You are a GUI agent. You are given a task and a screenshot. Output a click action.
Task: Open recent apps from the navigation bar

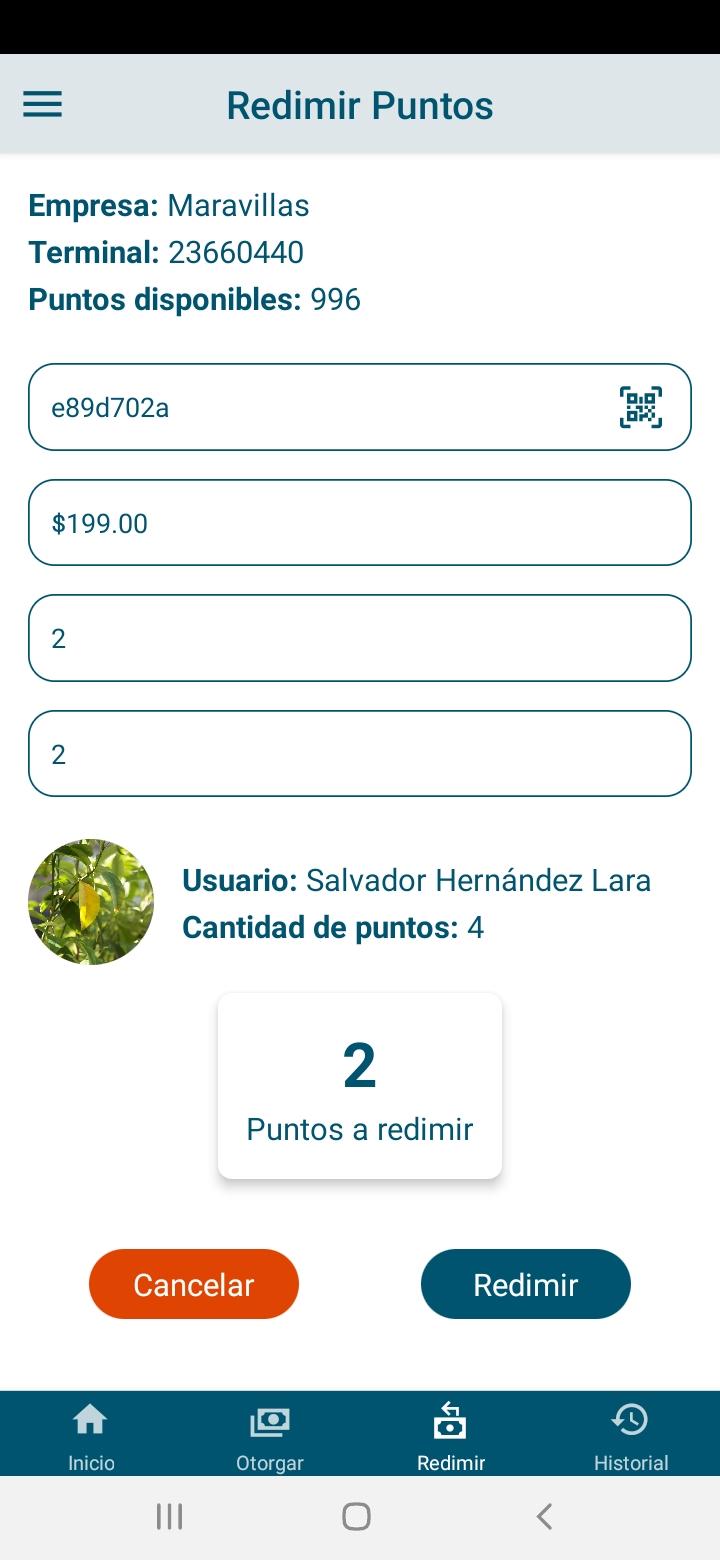(x=169, y=1517)
